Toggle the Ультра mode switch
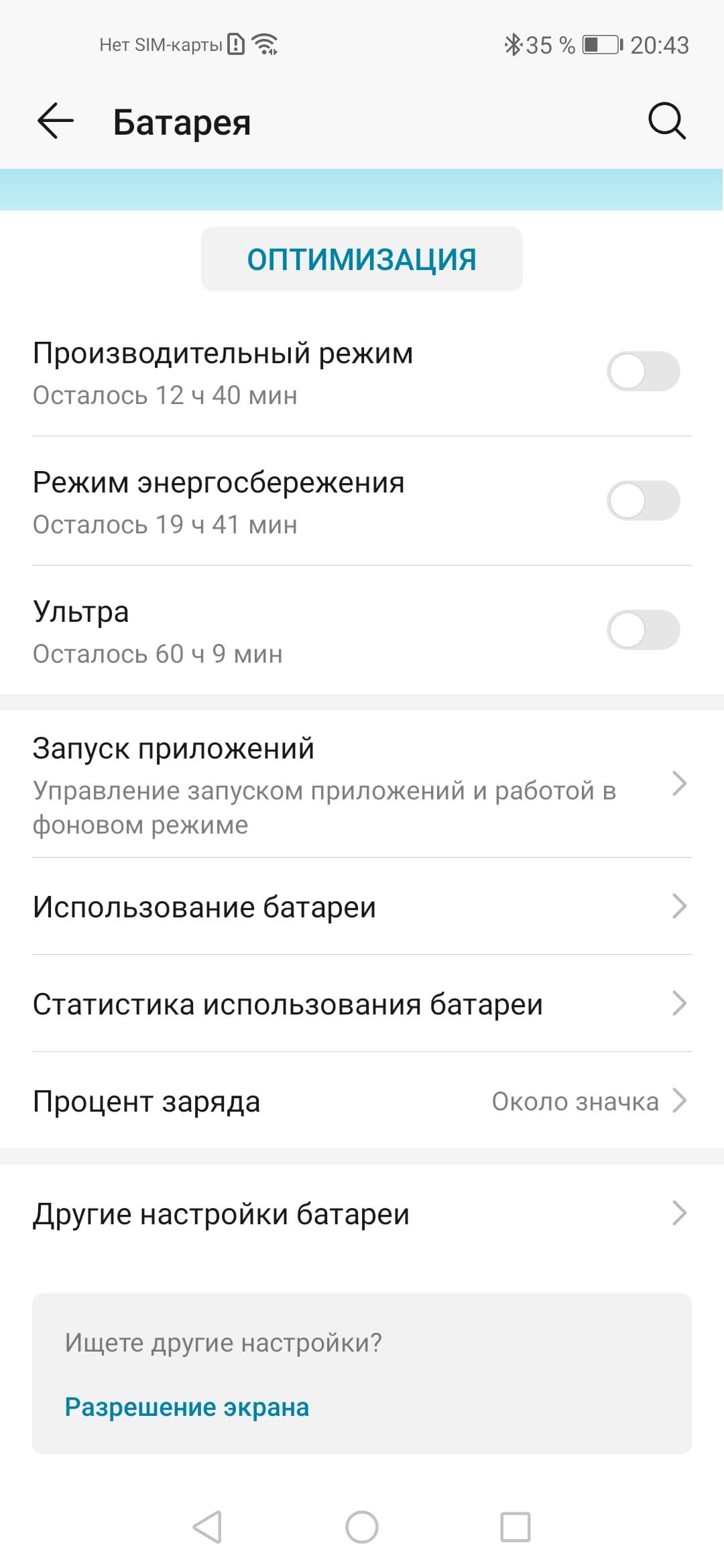 pos(643,631)
